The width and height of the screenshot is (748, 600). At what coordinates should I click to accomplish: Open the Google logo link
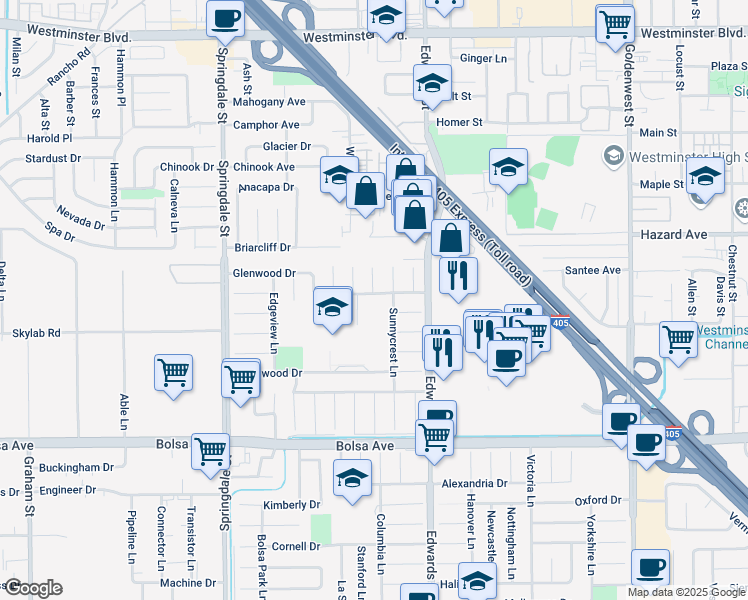pos(32,588)
